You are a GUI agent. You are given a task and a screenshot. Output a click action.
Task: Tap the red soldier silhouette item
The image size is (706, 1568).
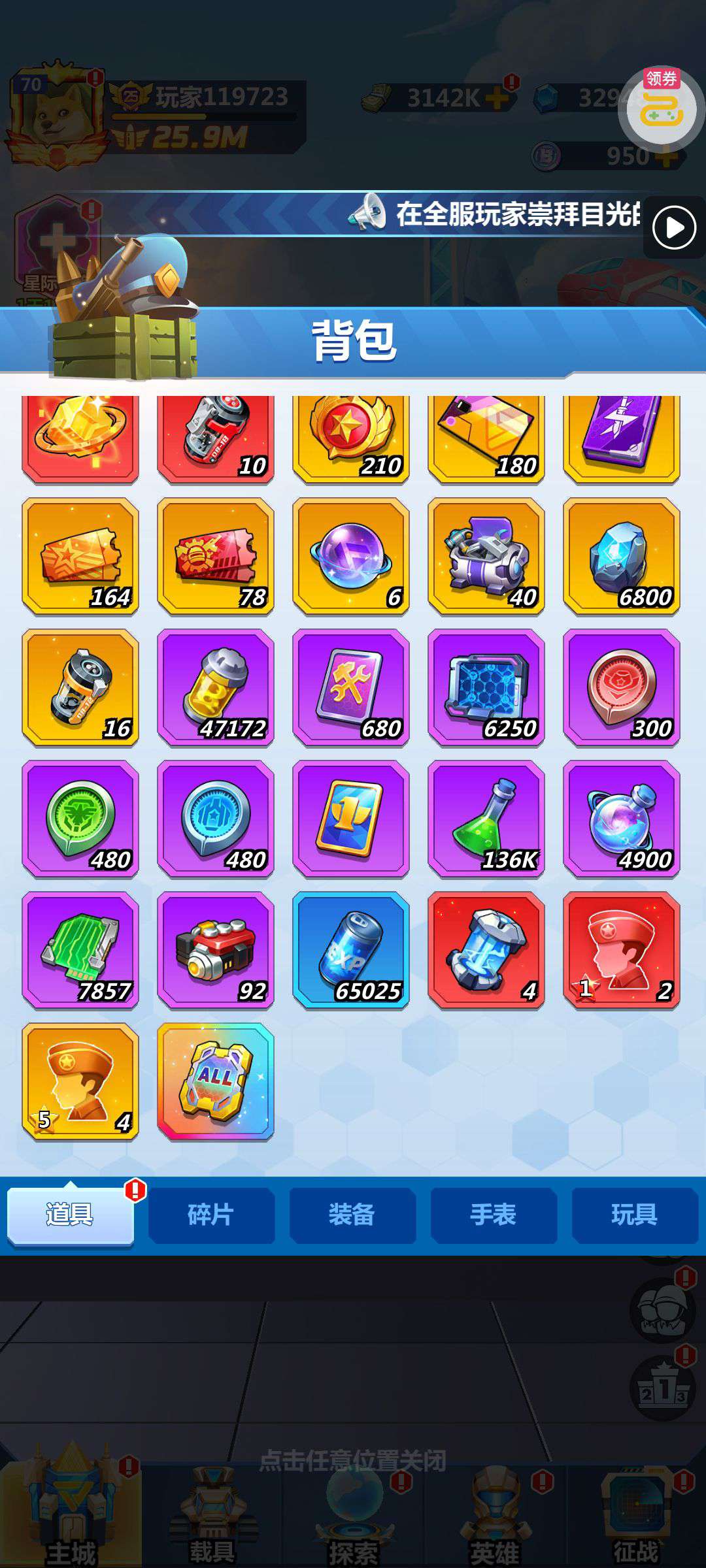[622, 949]
